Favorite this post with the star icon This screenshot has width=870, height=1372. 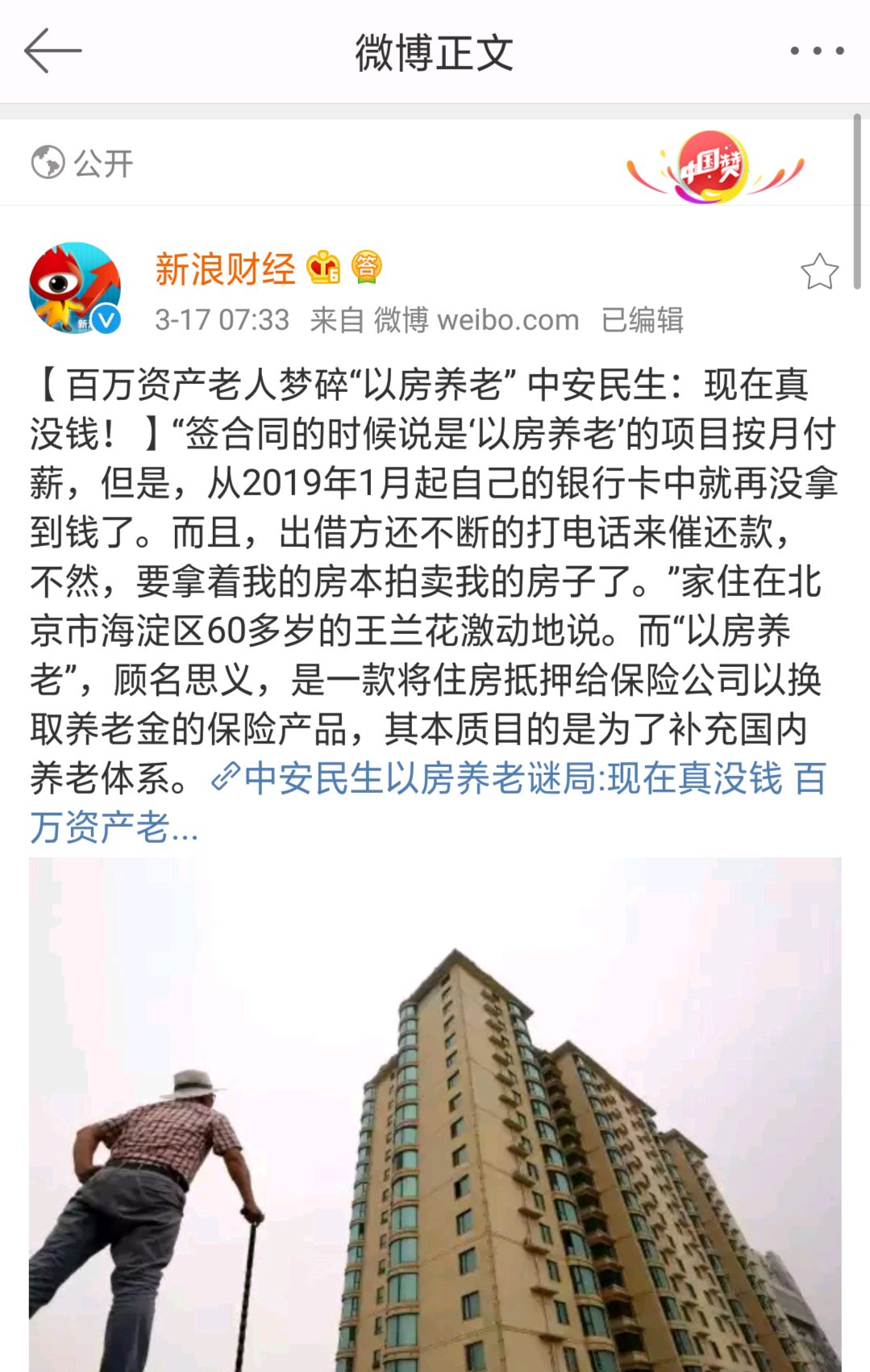819,271
